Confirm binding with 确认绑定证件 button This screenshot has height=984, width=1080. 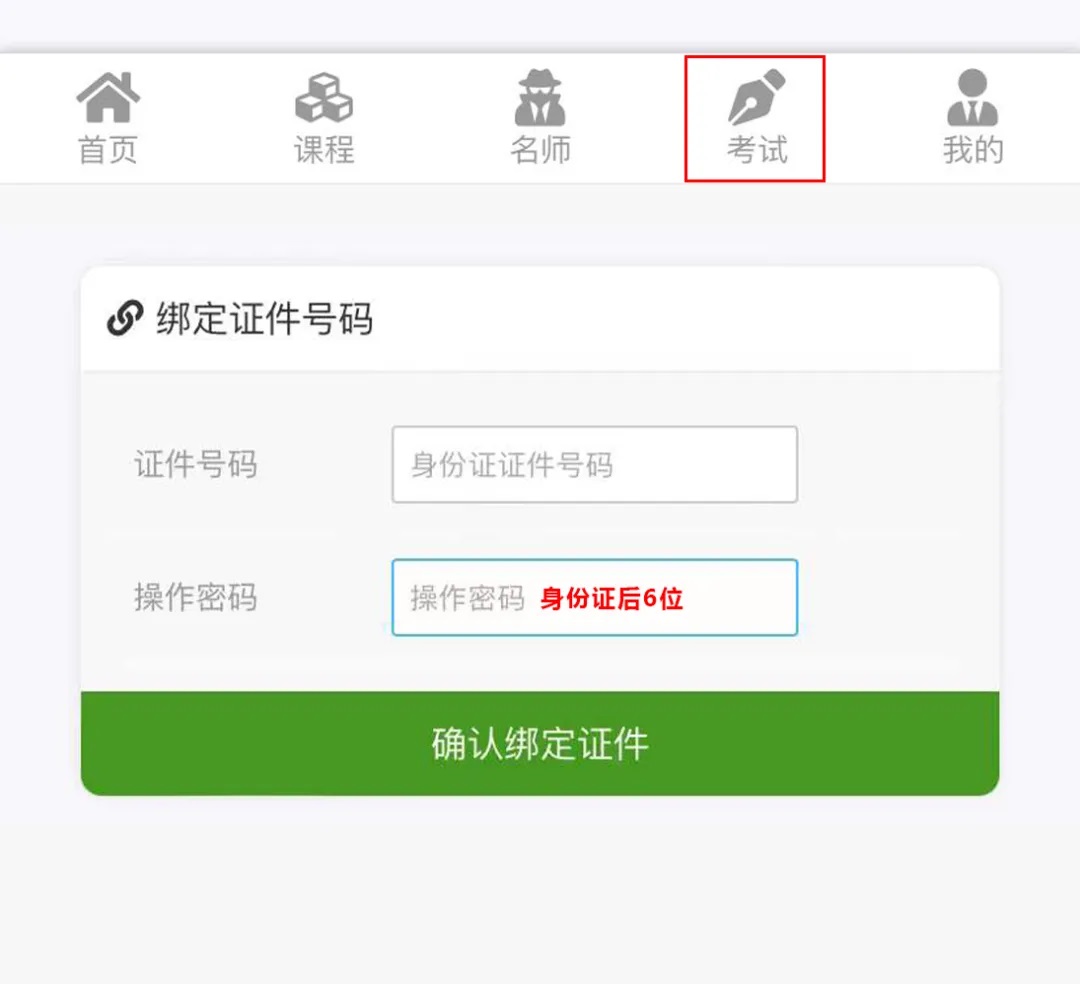(x=540, y=744)
